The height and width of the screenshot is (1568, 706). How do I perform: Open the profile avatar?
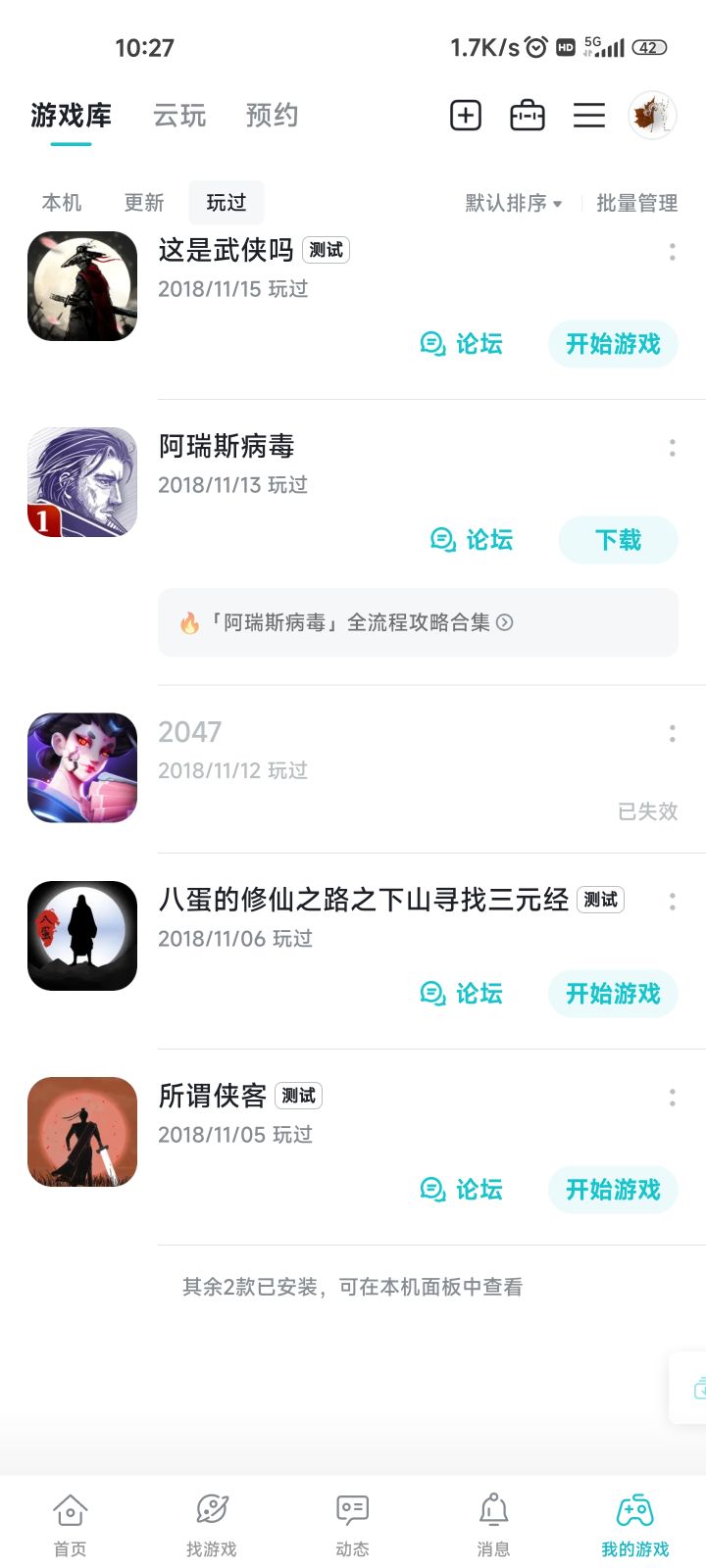(652, 116)
